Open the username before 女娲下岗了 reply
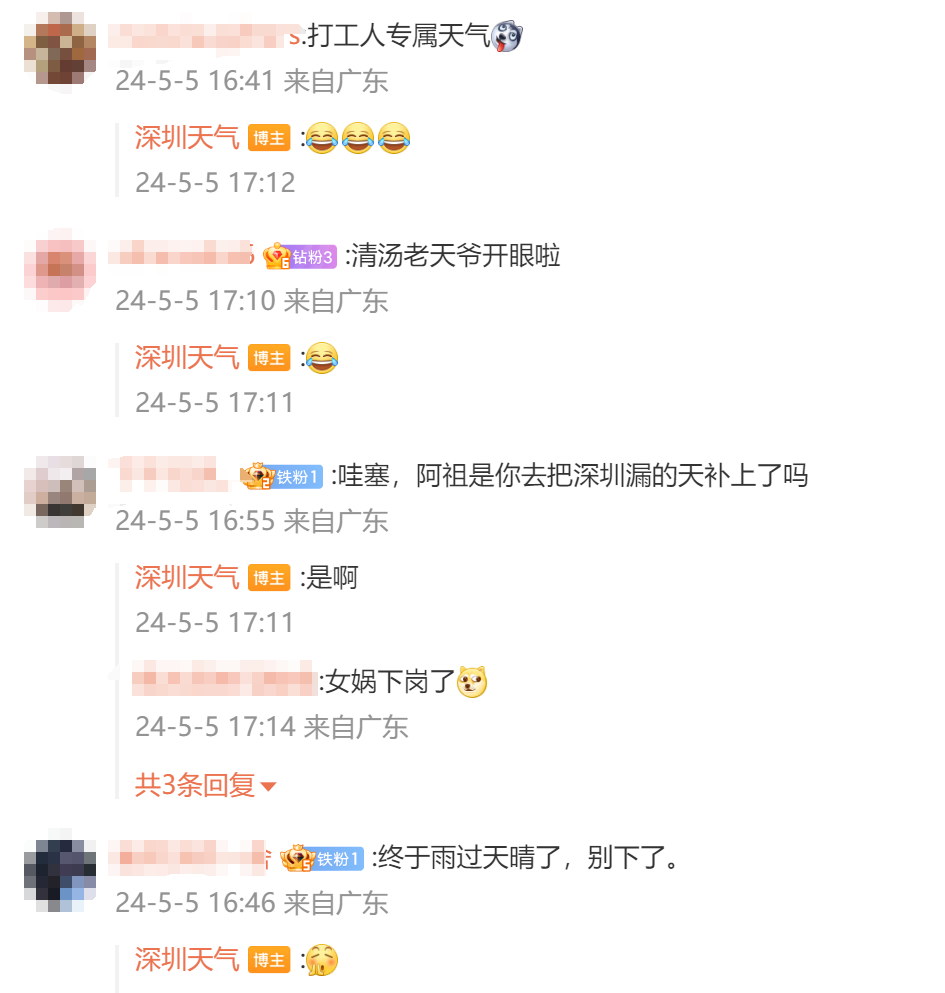This screenshot has width=945, height=993. (x=225, y=683)
